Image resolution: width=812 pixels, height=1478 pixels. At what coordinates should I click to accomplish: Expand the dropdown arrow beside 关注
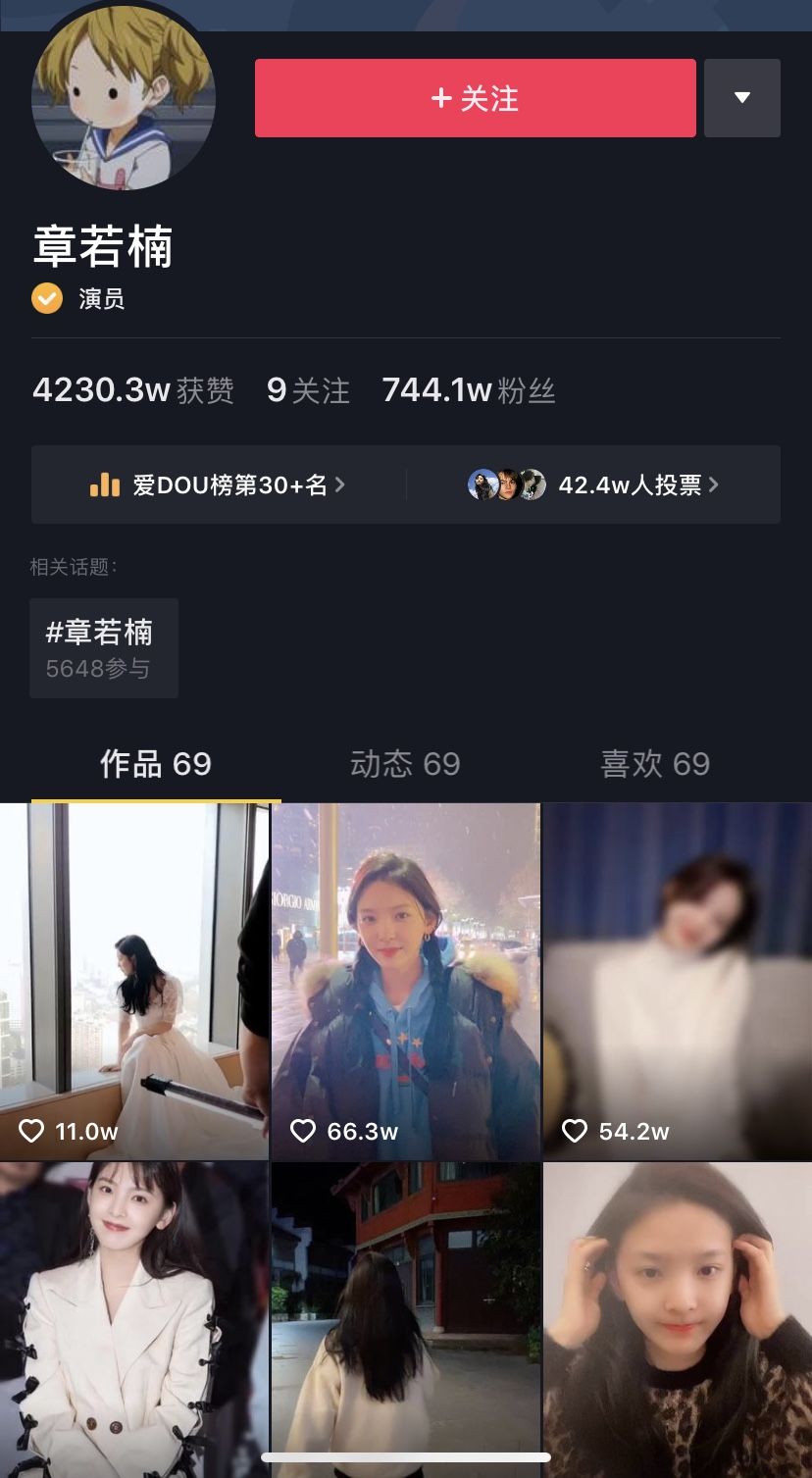pos(741,98)
